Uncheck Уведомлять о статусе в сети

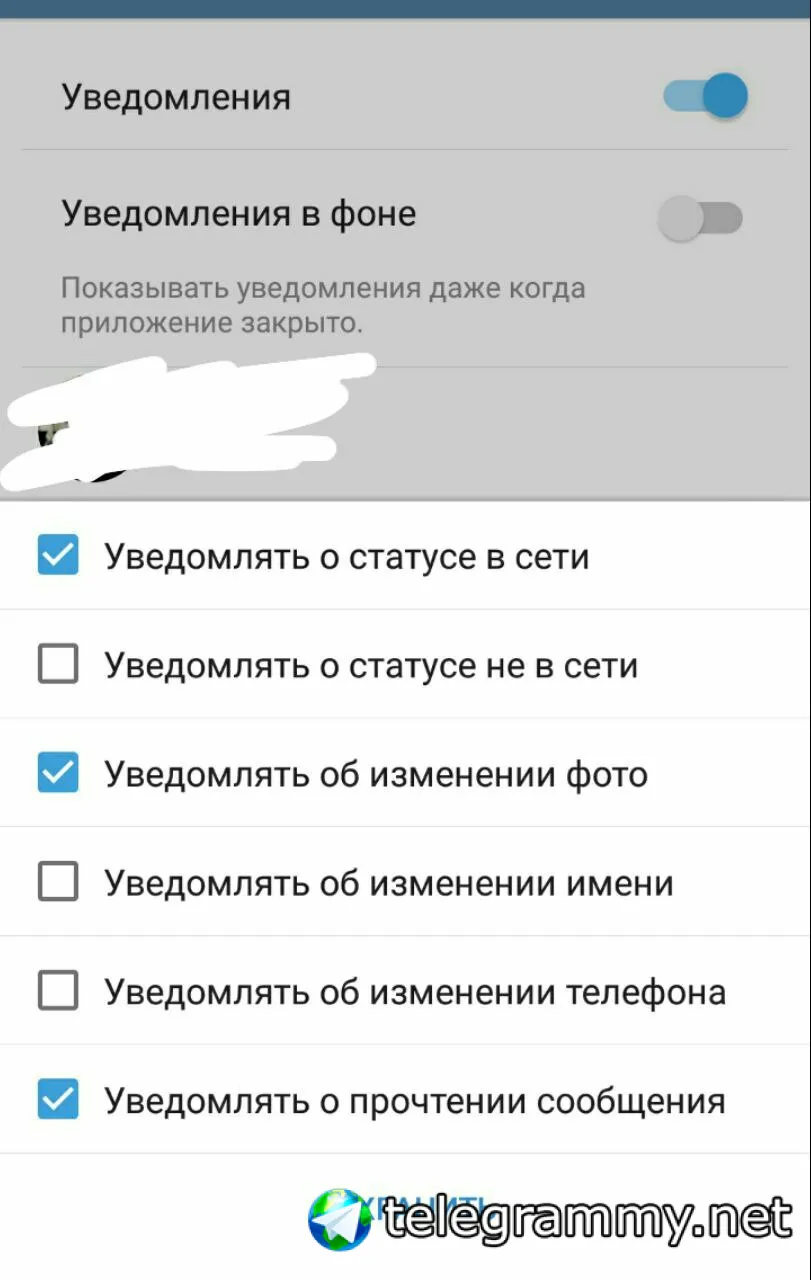pos(58,555)
